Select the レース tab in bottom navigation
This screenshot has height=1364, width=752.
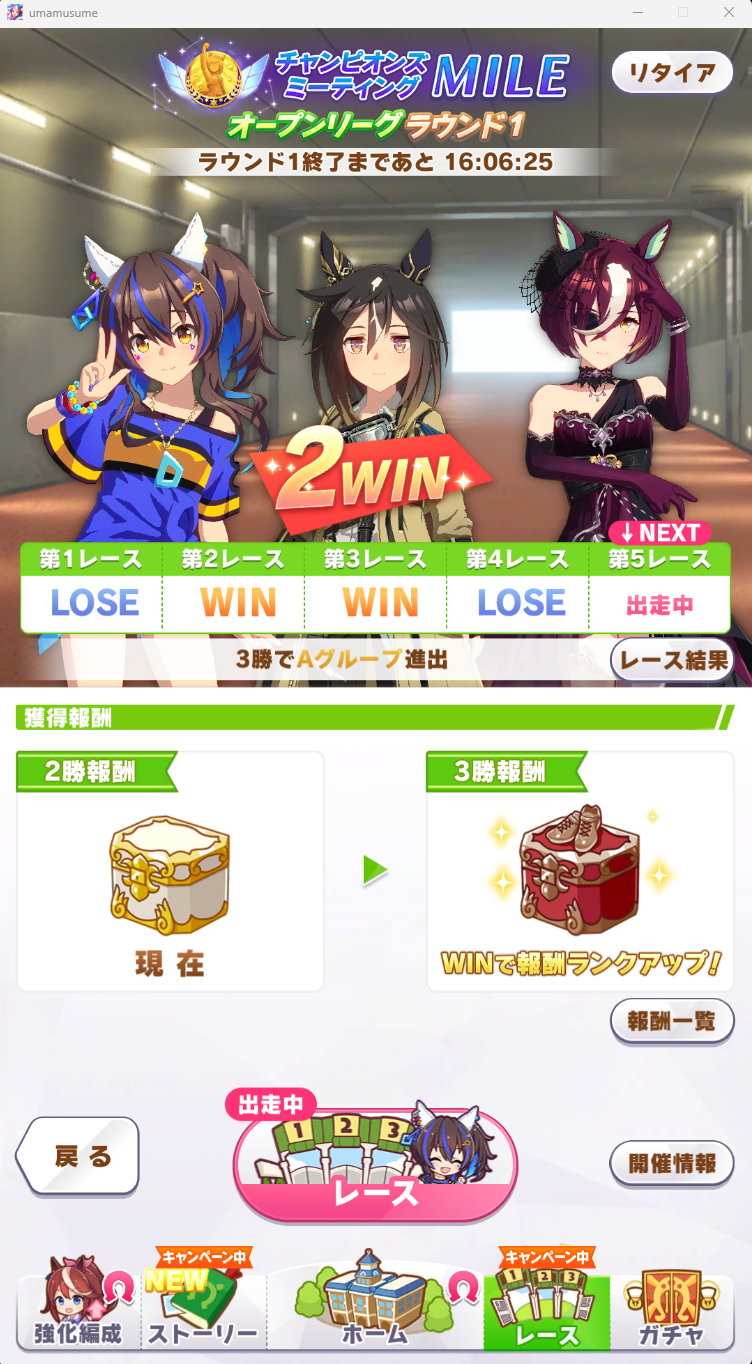pos(546,1311)
